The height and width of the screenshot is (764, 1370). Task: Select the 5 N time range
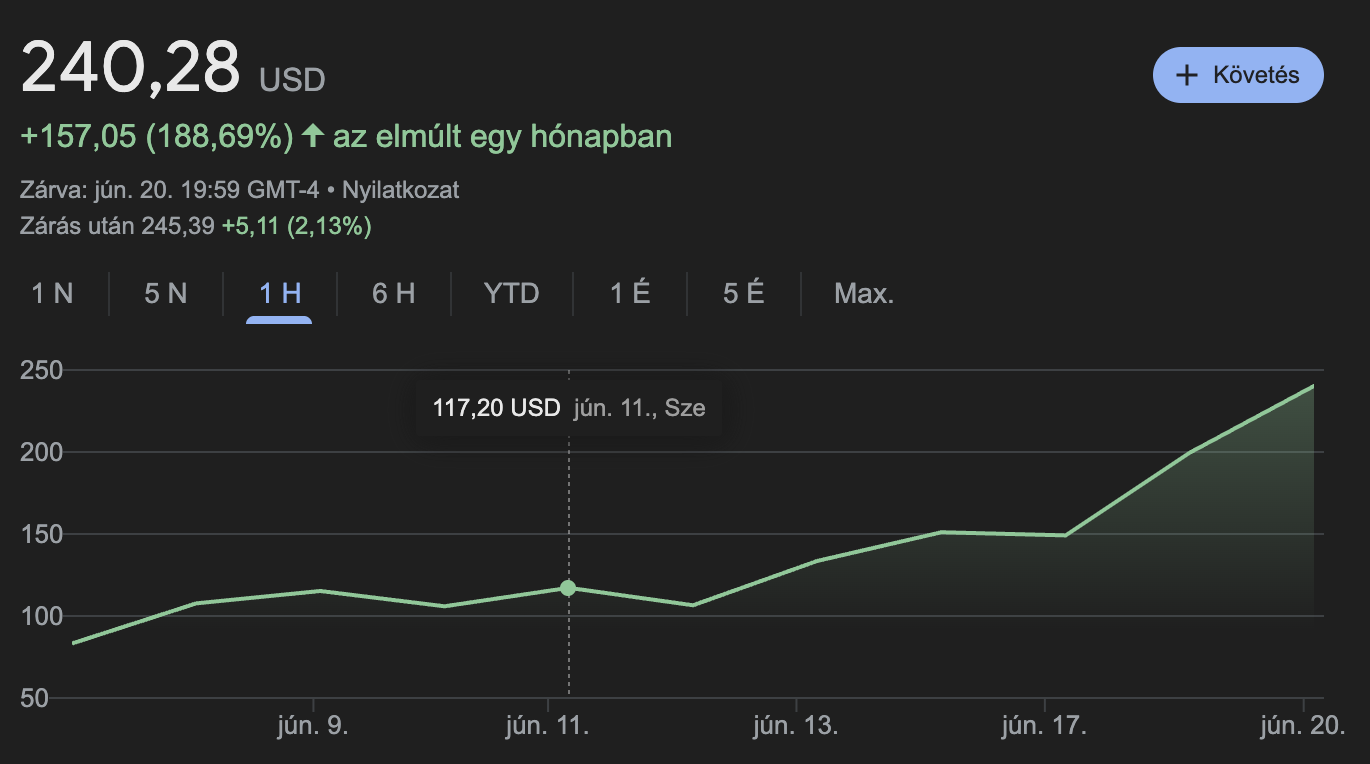point(166,293)
